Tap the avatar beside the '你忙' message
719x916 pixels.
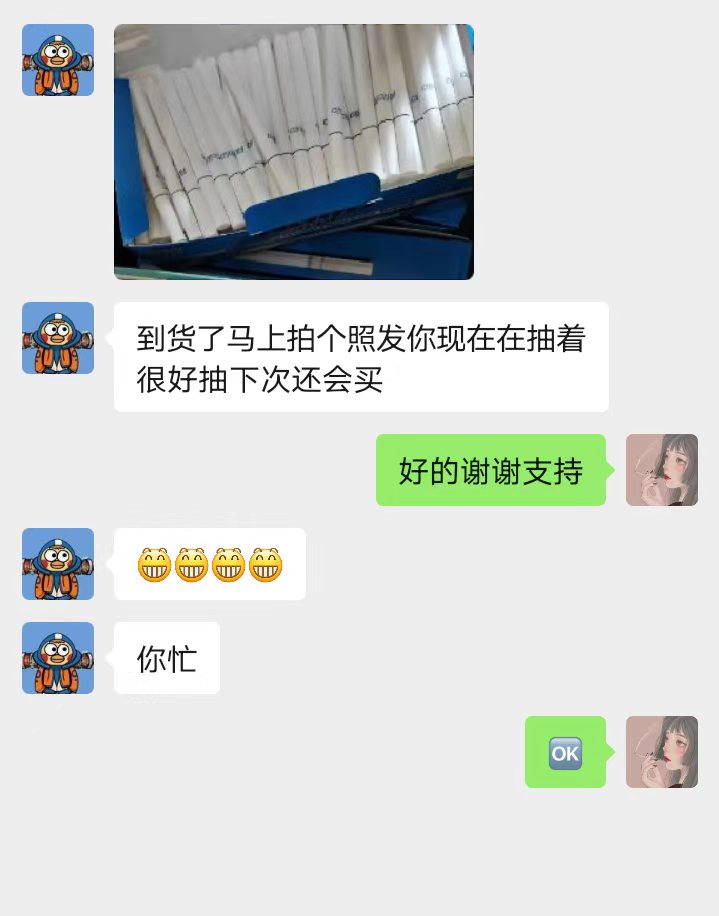pyautogui.click(x=58, y=658)
